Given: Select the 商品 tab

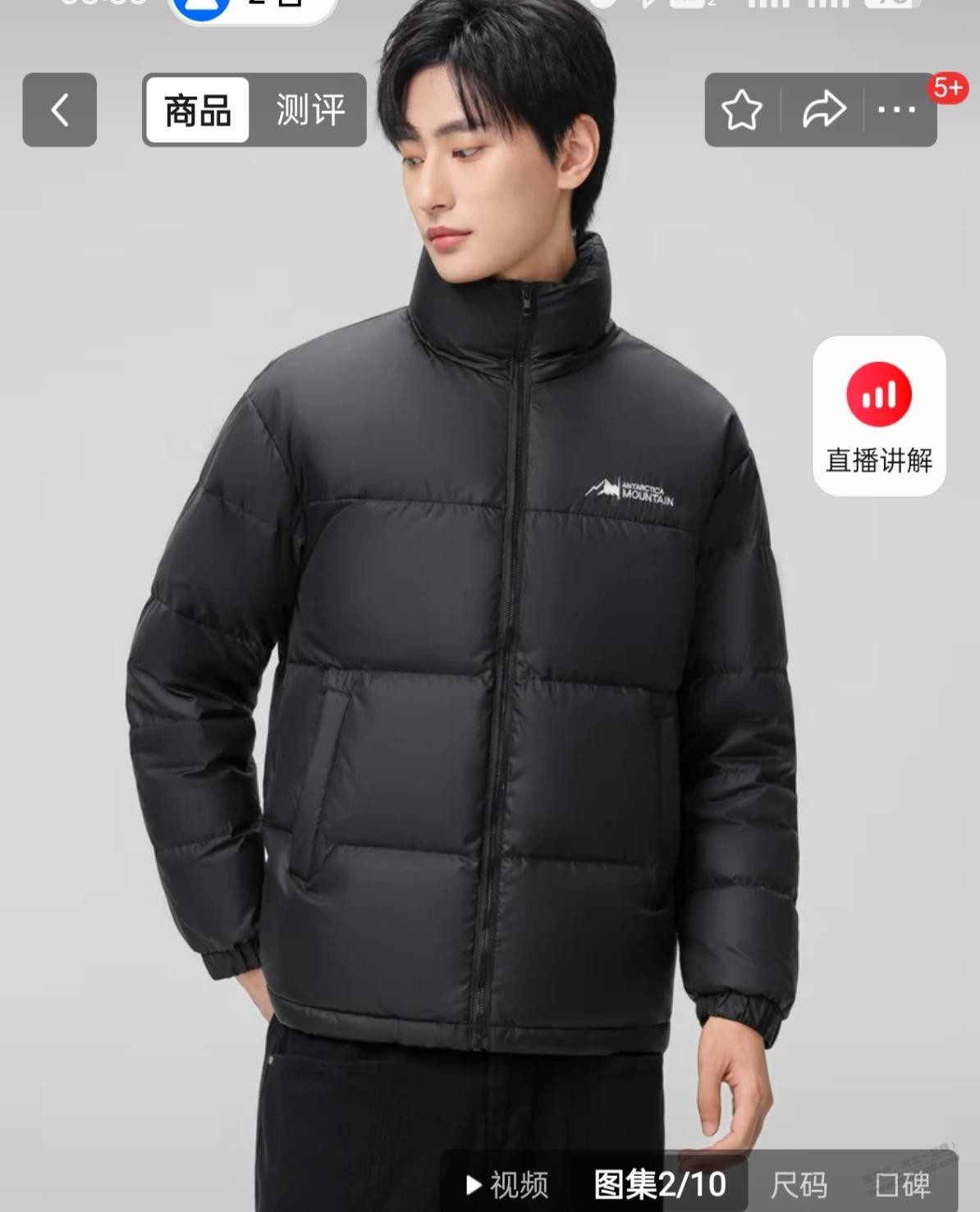Looking at the screenshot, I should click(198, 110).
